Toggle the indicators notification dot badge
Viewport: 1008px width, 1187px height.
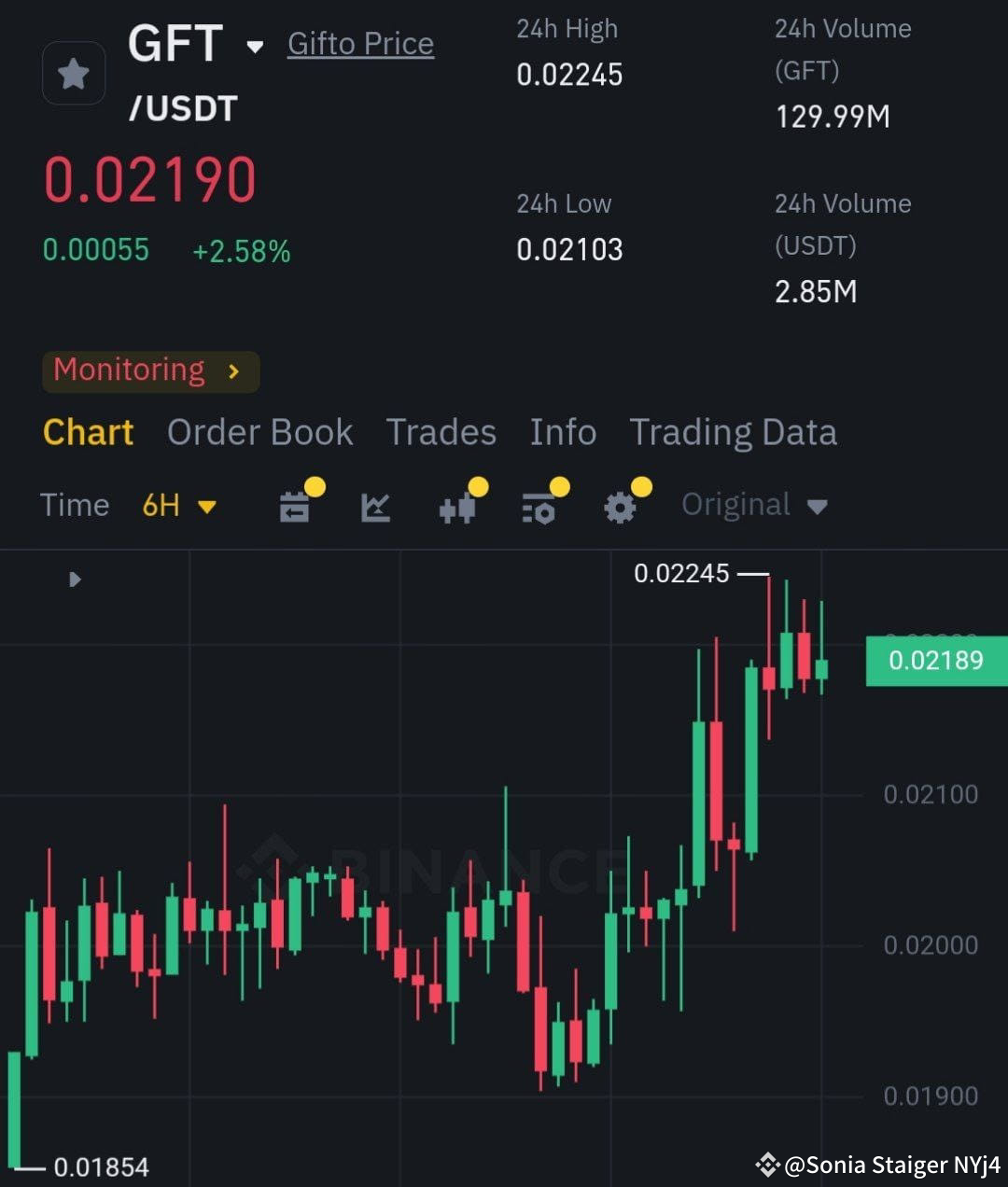click(478, 484)
